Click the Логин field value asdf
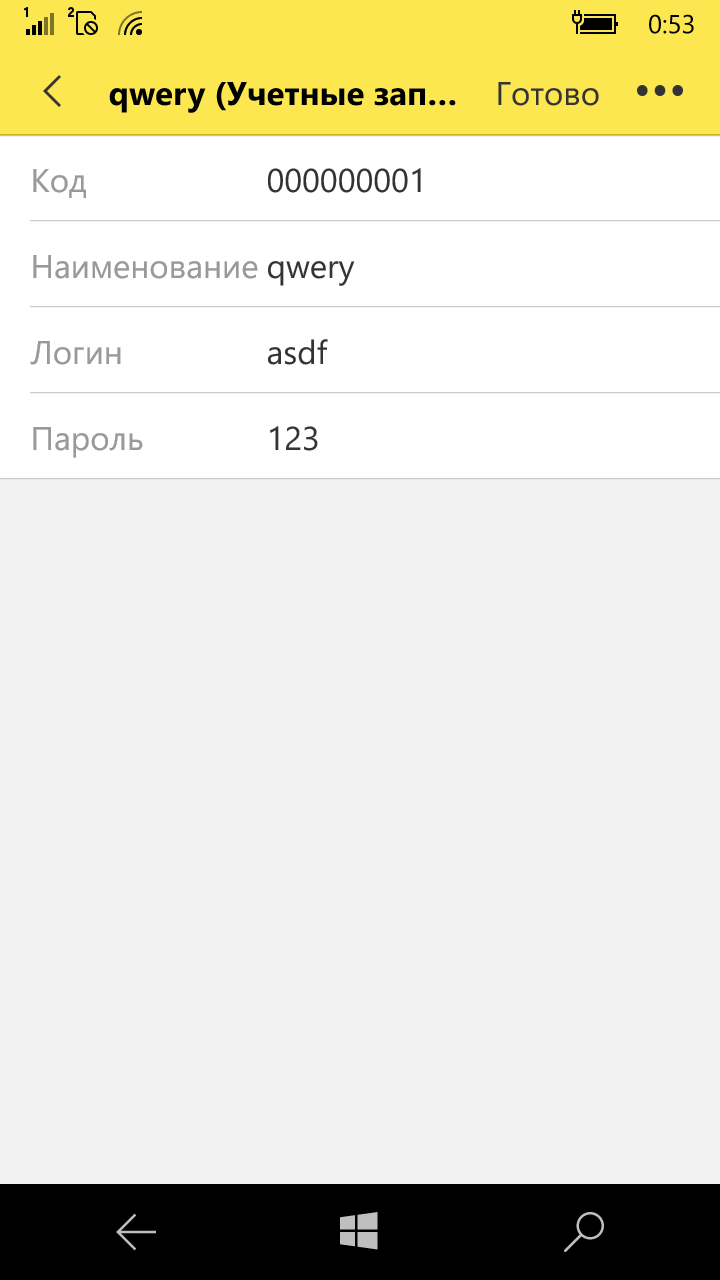 [x=295, y=352]
